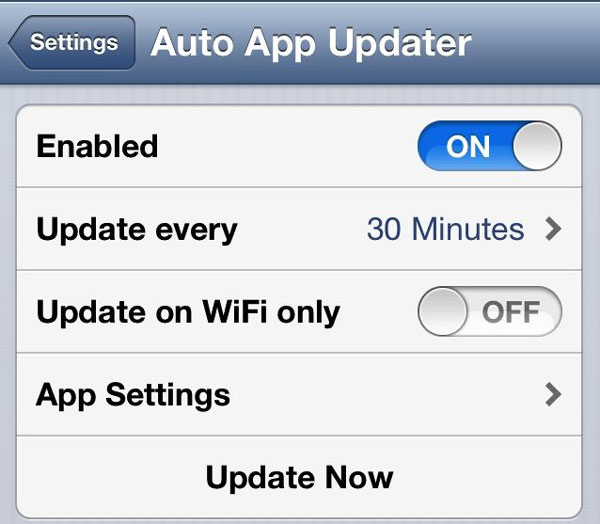This screenshot has height=524, width=600.
Task: Open App Settings
Action: (x=299, y=394)
